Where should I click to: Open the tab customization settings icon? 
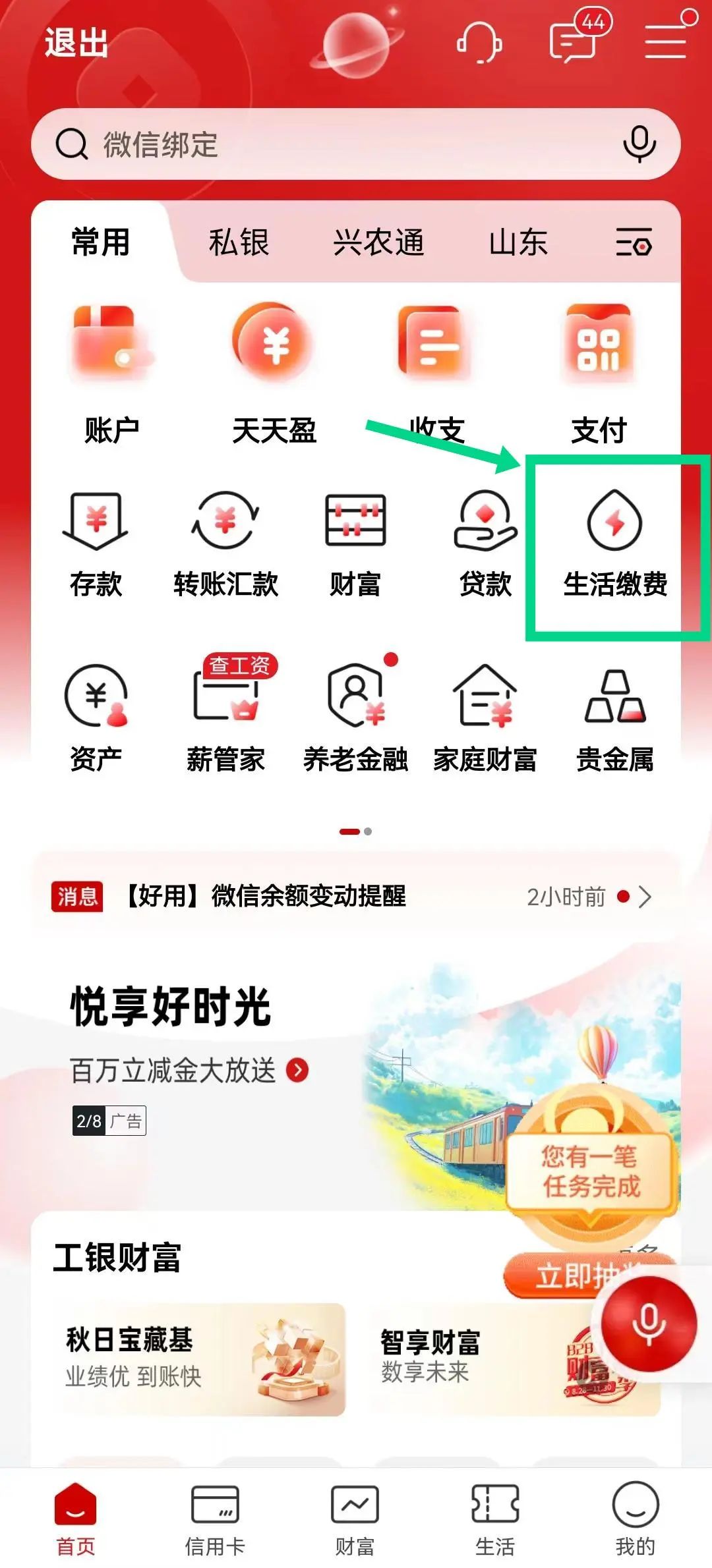point(634,242)
